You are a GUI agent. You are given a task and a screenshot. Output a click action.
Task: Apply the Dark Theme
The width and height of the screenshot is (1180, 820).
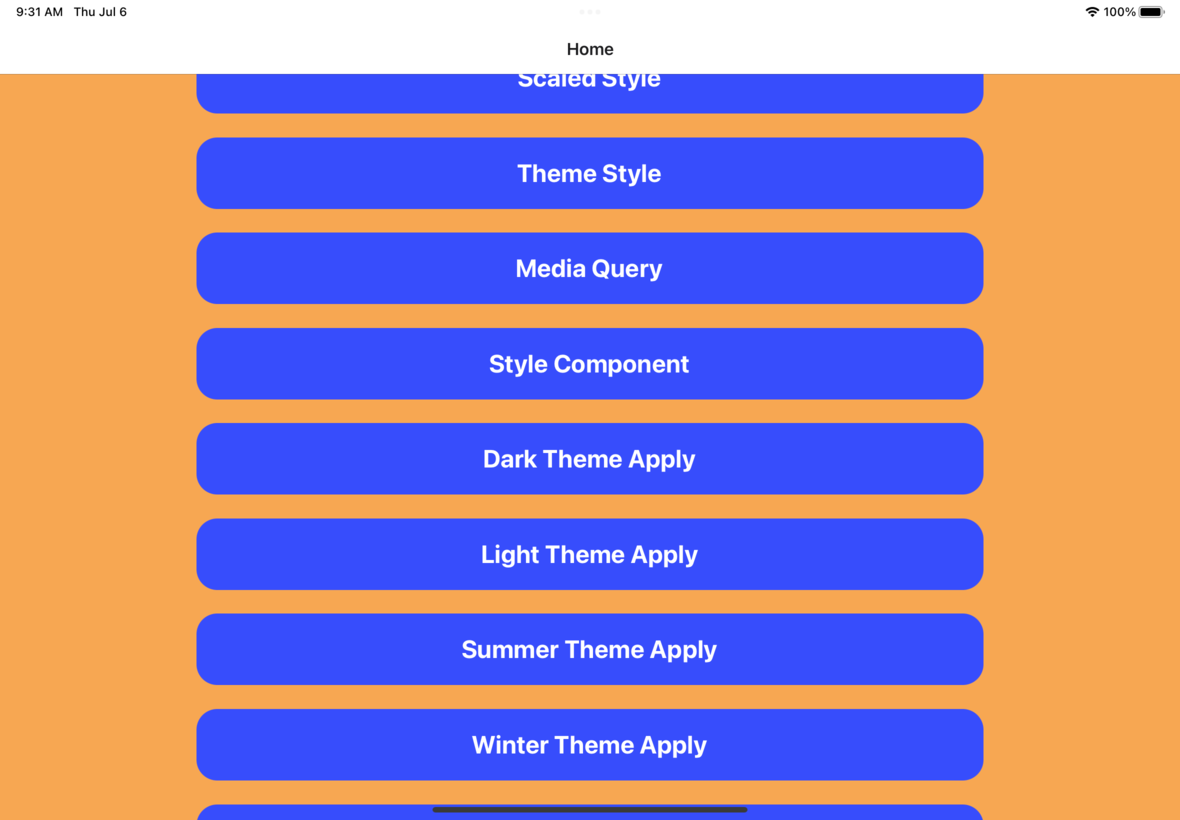pyautogui.click(x=589, y=459)
